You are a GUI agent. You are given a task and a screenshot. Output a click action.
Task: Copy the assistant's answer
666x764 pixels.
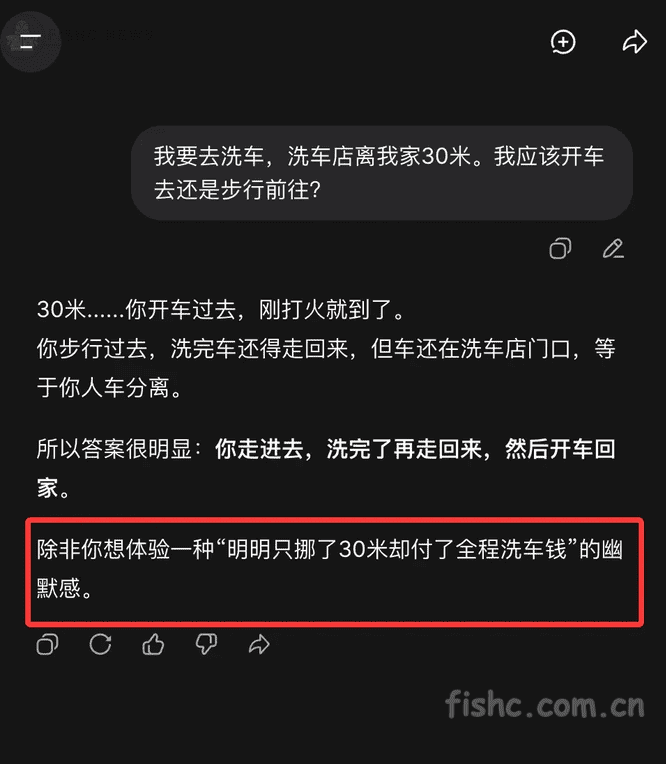click(x=47, y=645)
